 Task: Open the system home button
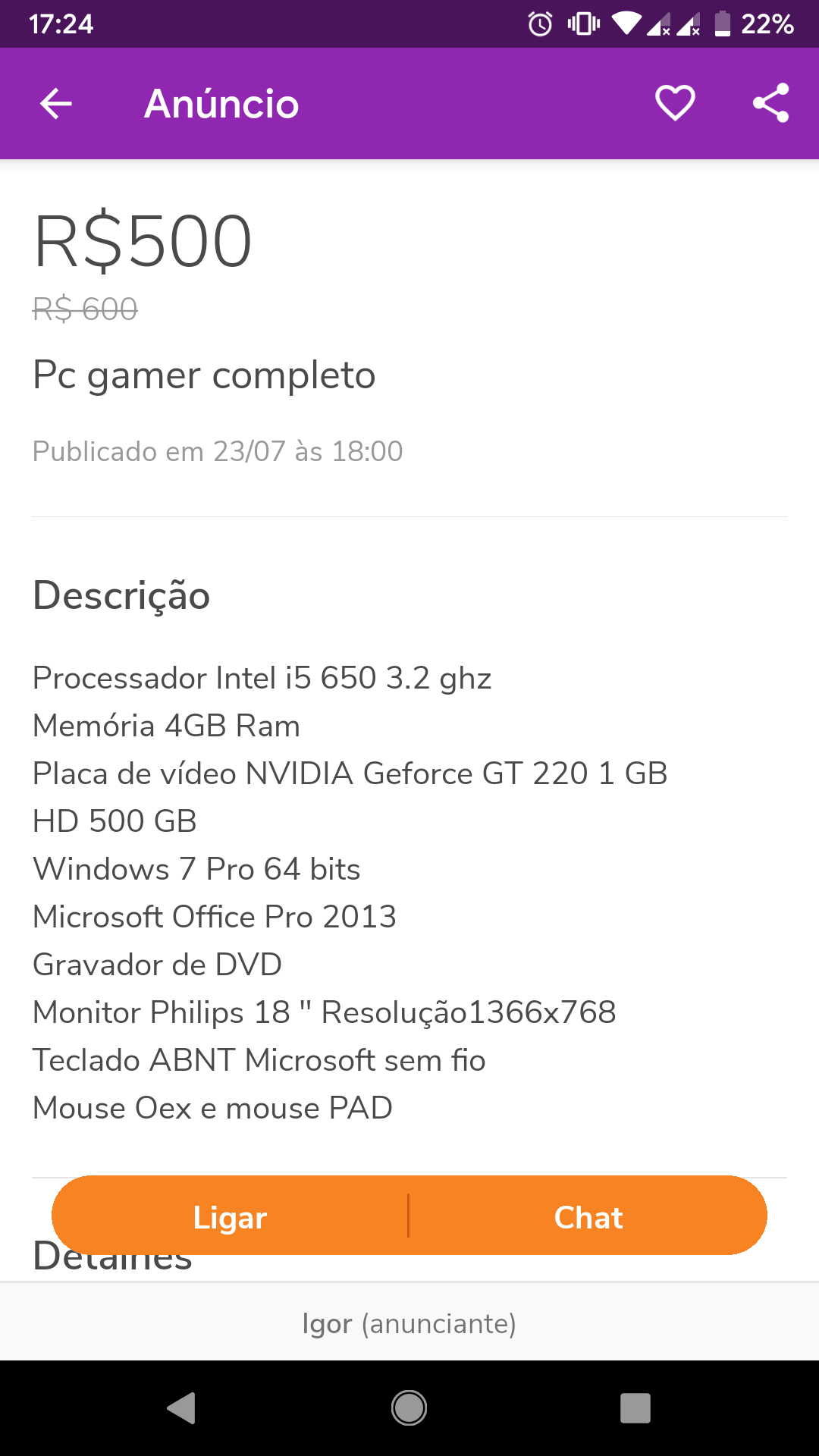pyautogui.click(x=409, y=1408)
